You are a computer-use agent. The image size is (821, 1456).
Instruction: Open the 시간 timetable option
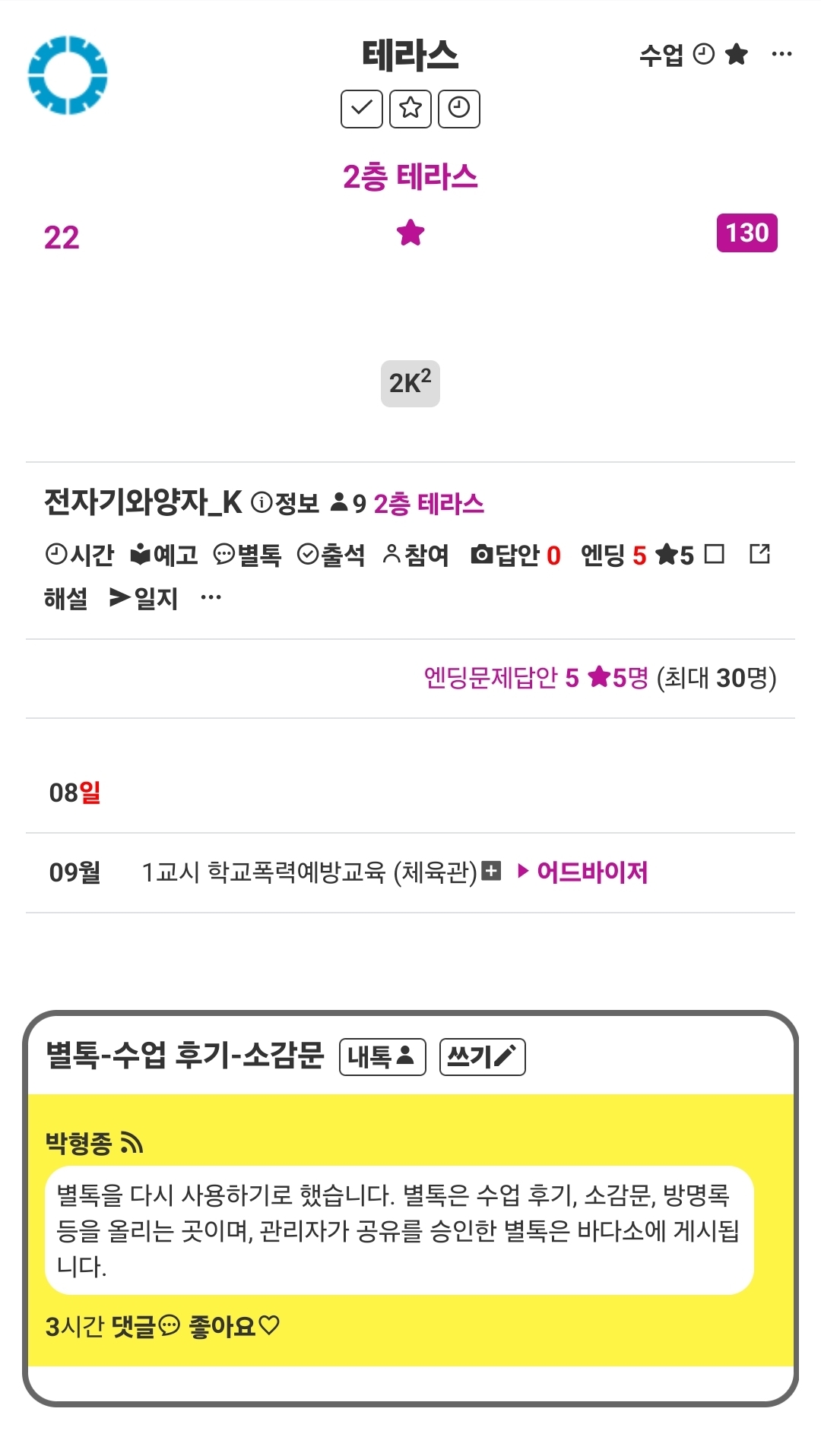(x=80, y=555)
